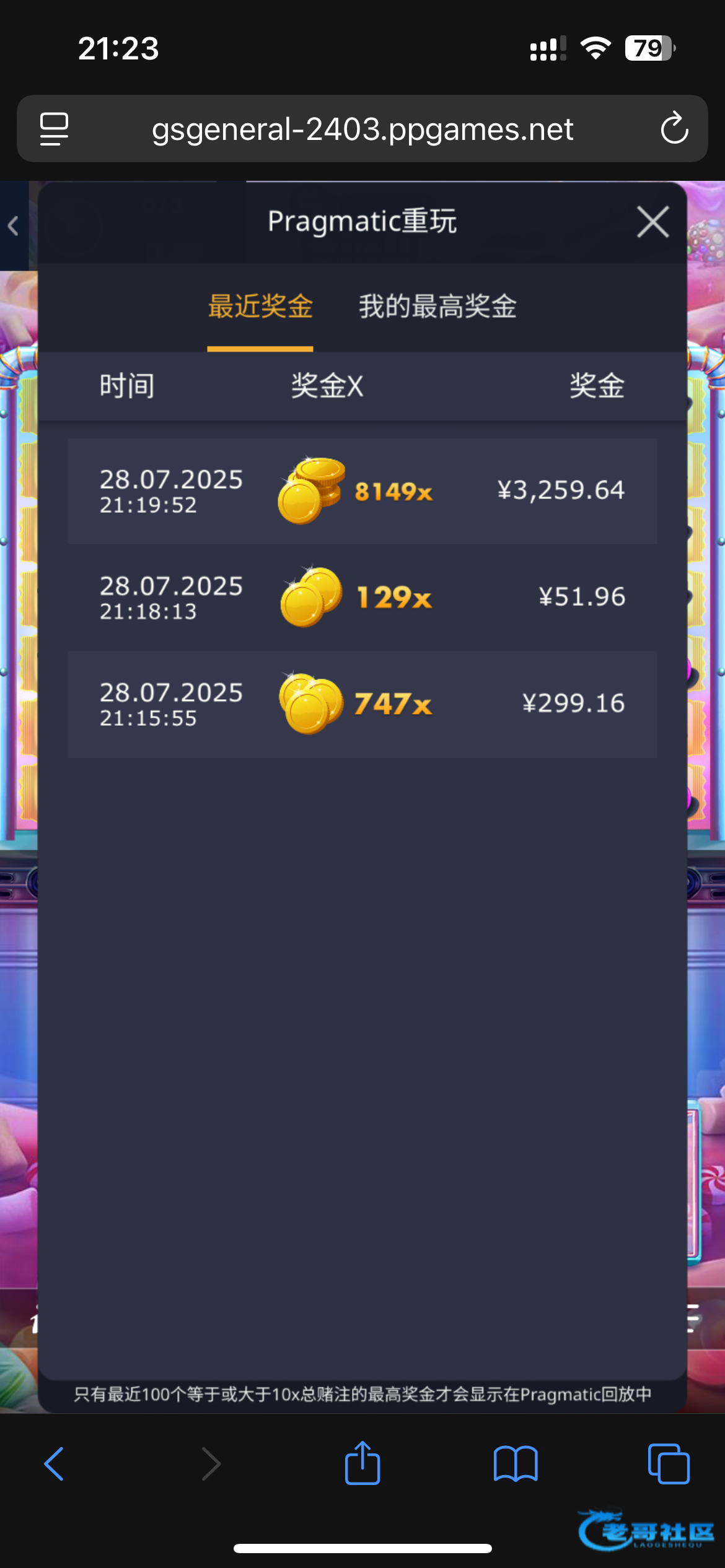Open the replay for the 129x win
This screenshot has height=1568, width=725.
(x=362, y=598)
